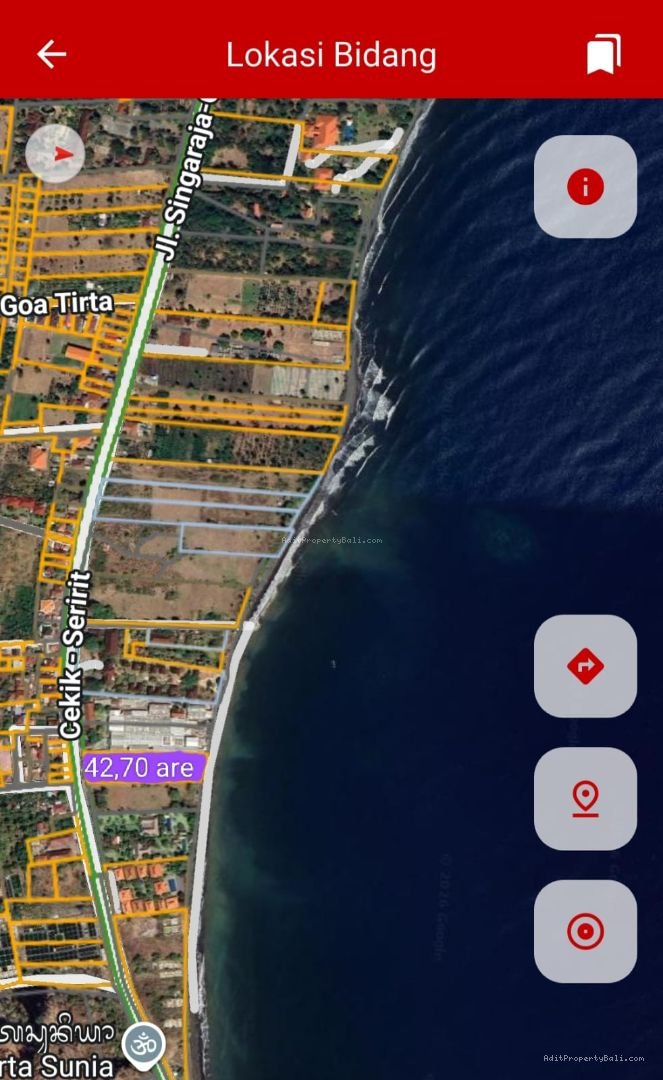The width and height of the screenshot is (663, 1080).
Task: Select the 42,70 are parcel label
Action: click(144, 768)
